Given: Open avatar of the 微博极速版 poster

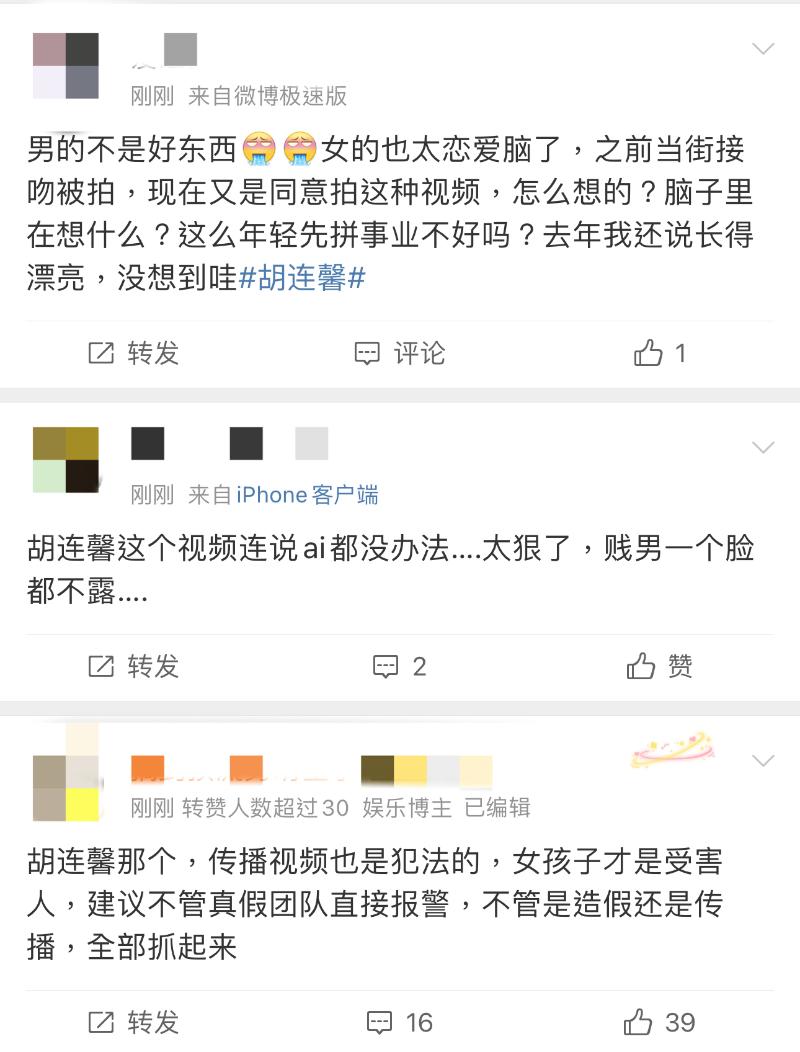Looking at the screenshot, I should pyautogui.click(x=66, y=65).
